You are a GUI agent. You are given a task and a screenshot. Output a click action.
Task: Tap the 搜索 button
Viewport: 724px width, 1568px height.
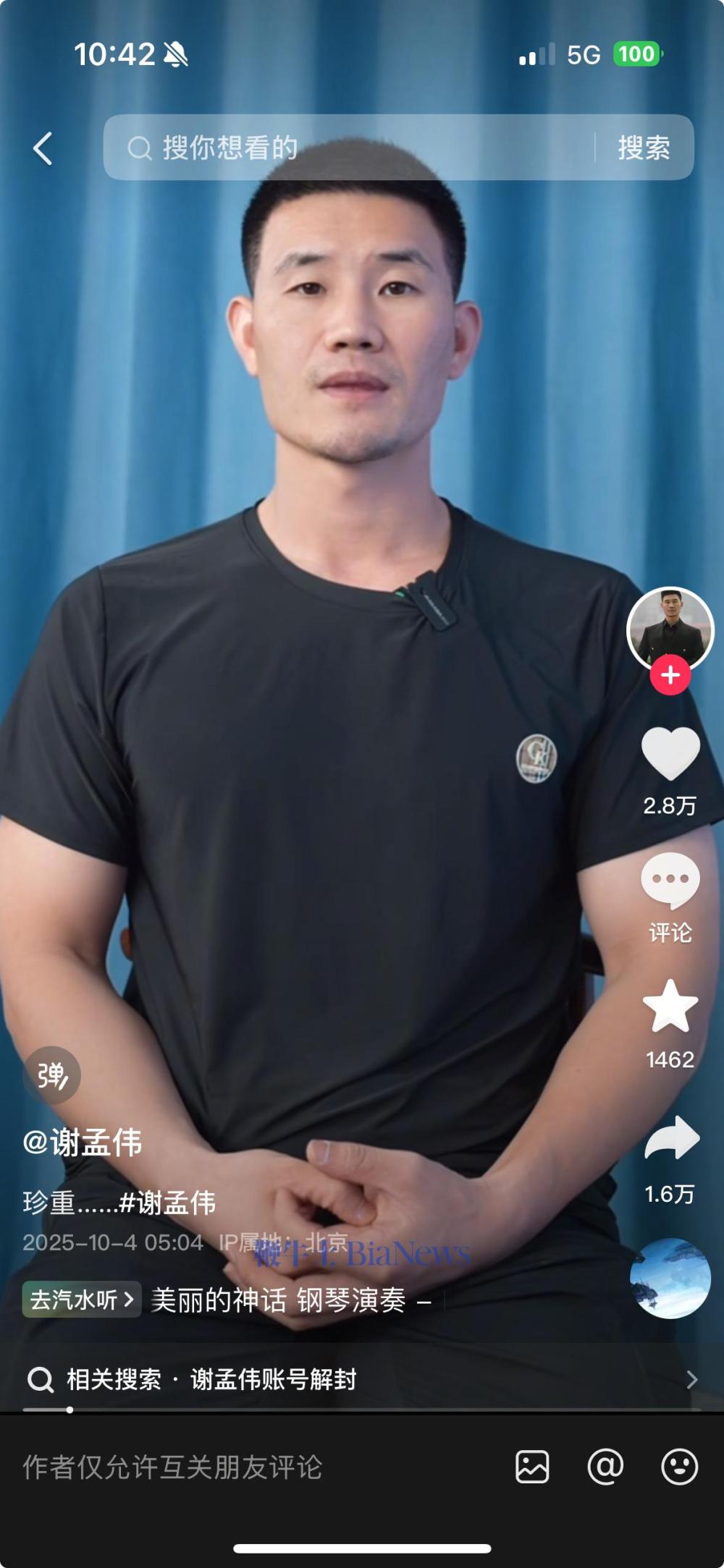click(643, 148)
